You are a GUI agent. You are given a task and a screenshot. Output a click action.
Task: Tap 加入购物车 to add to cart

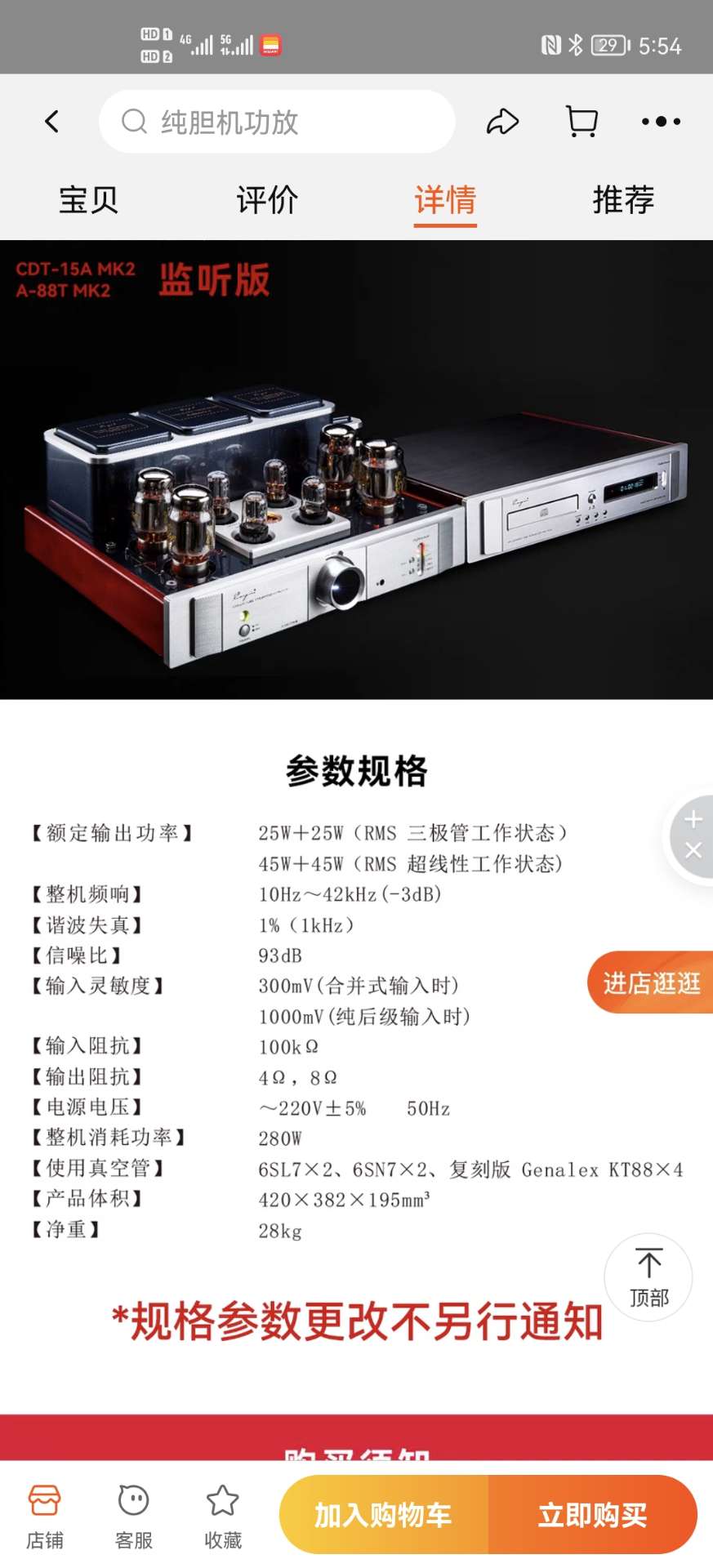pos(383,1514)
